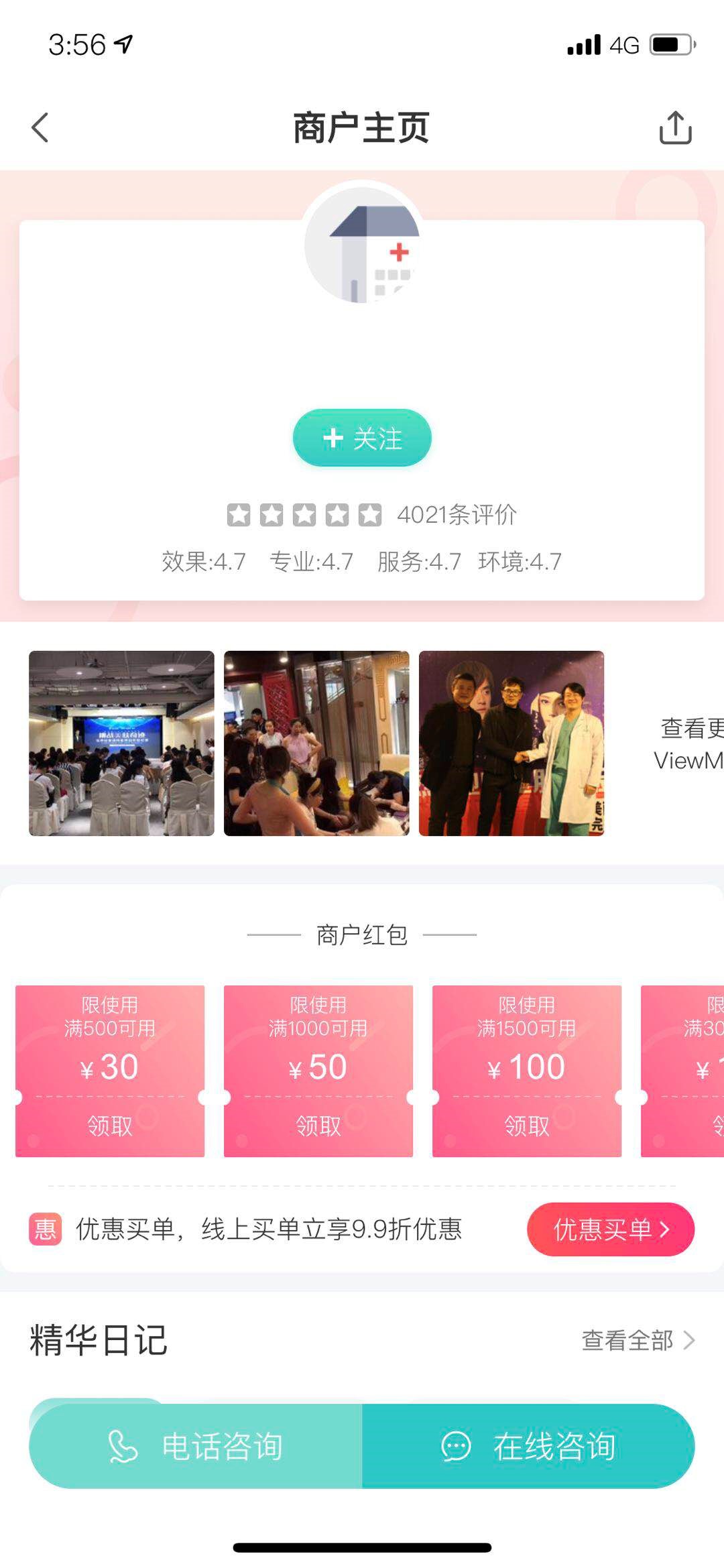Open the crowded lobby photo
Image resolution: width=724 pixels, height=1568 pixels.
point(316,743)
